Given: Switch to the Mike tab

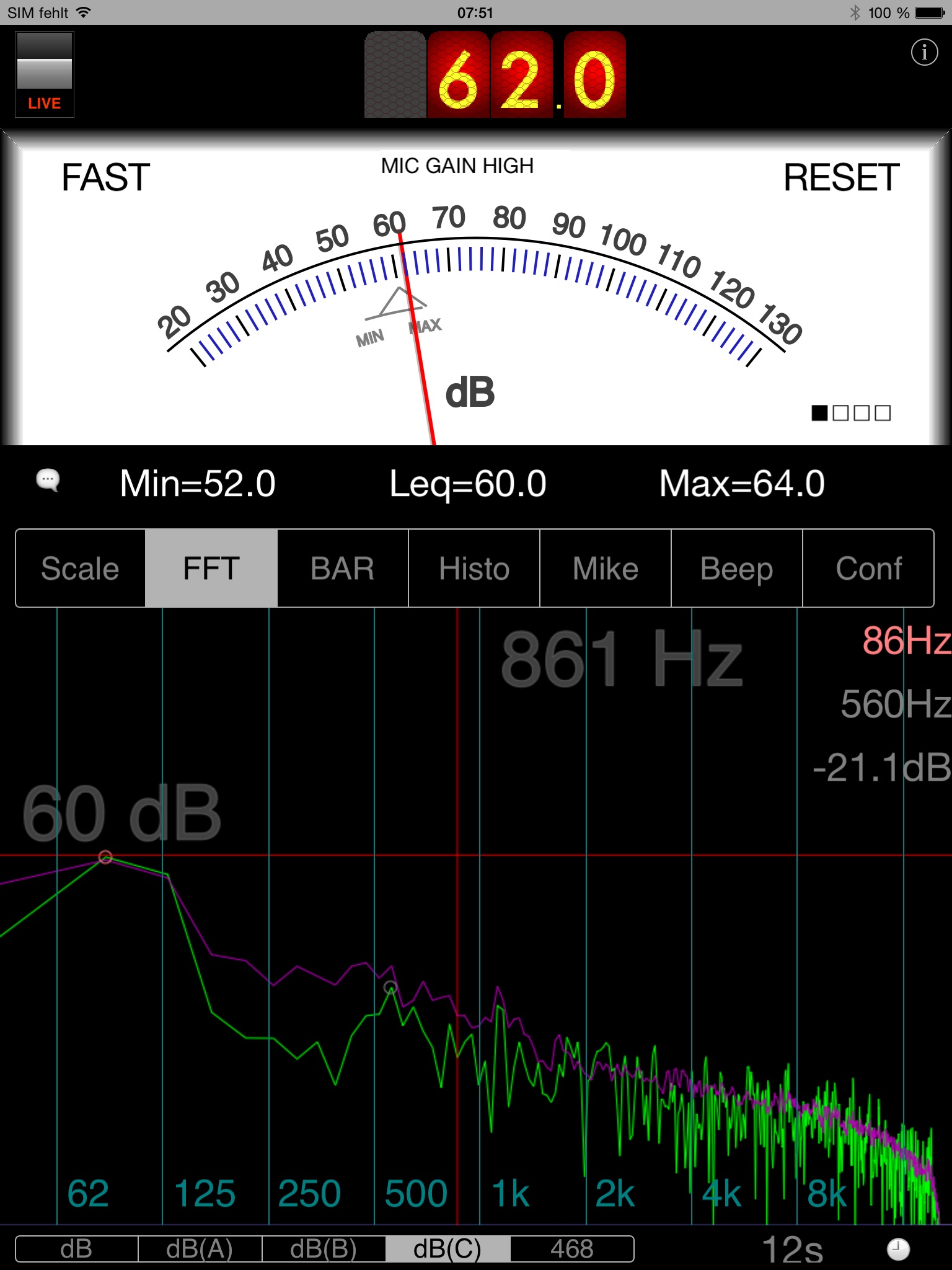Looking at the screenshot, I should click(x=606, y=569).
